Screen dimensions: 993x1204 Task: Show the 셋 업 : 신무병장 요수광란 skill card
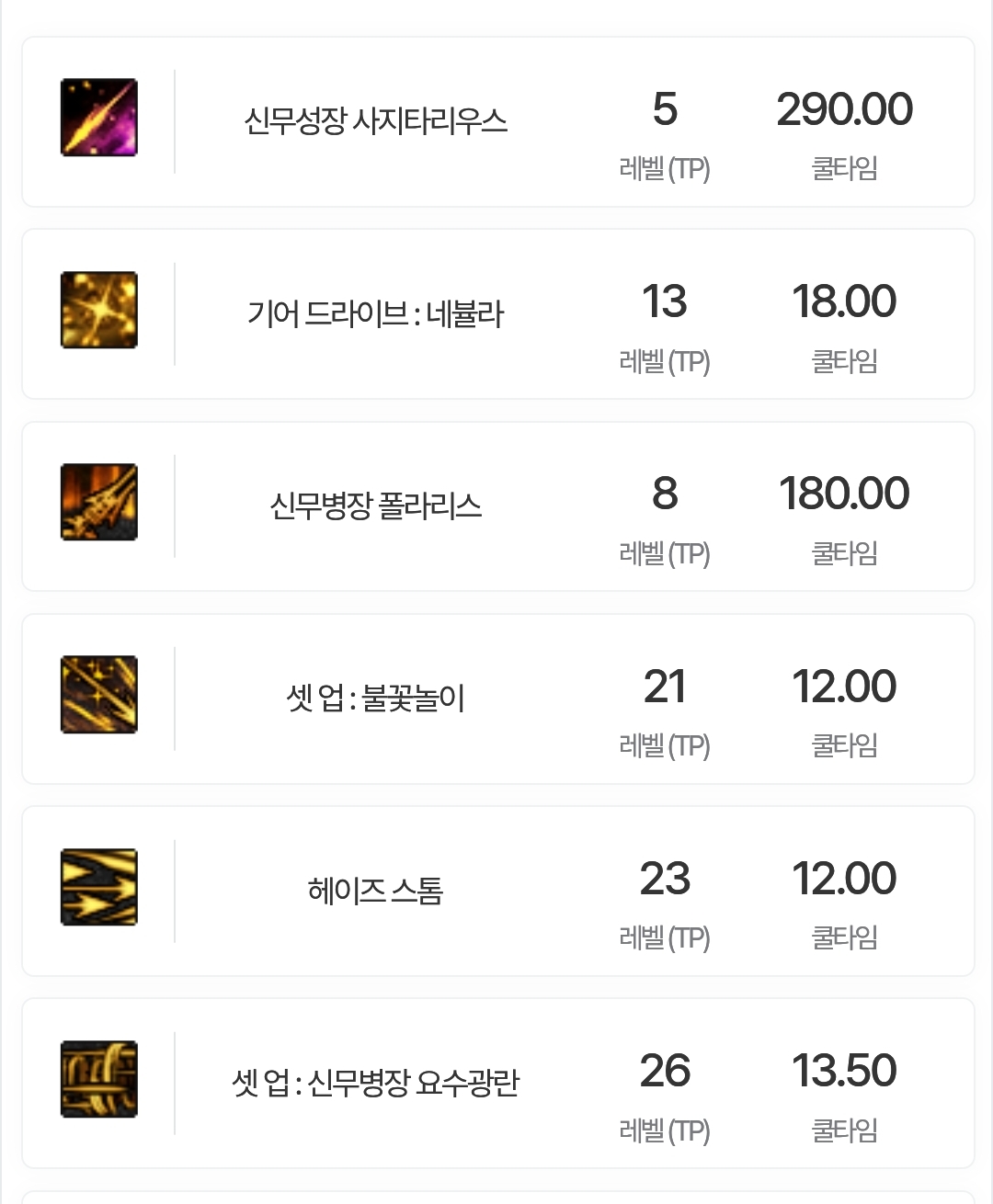[x=375, y=1083]
